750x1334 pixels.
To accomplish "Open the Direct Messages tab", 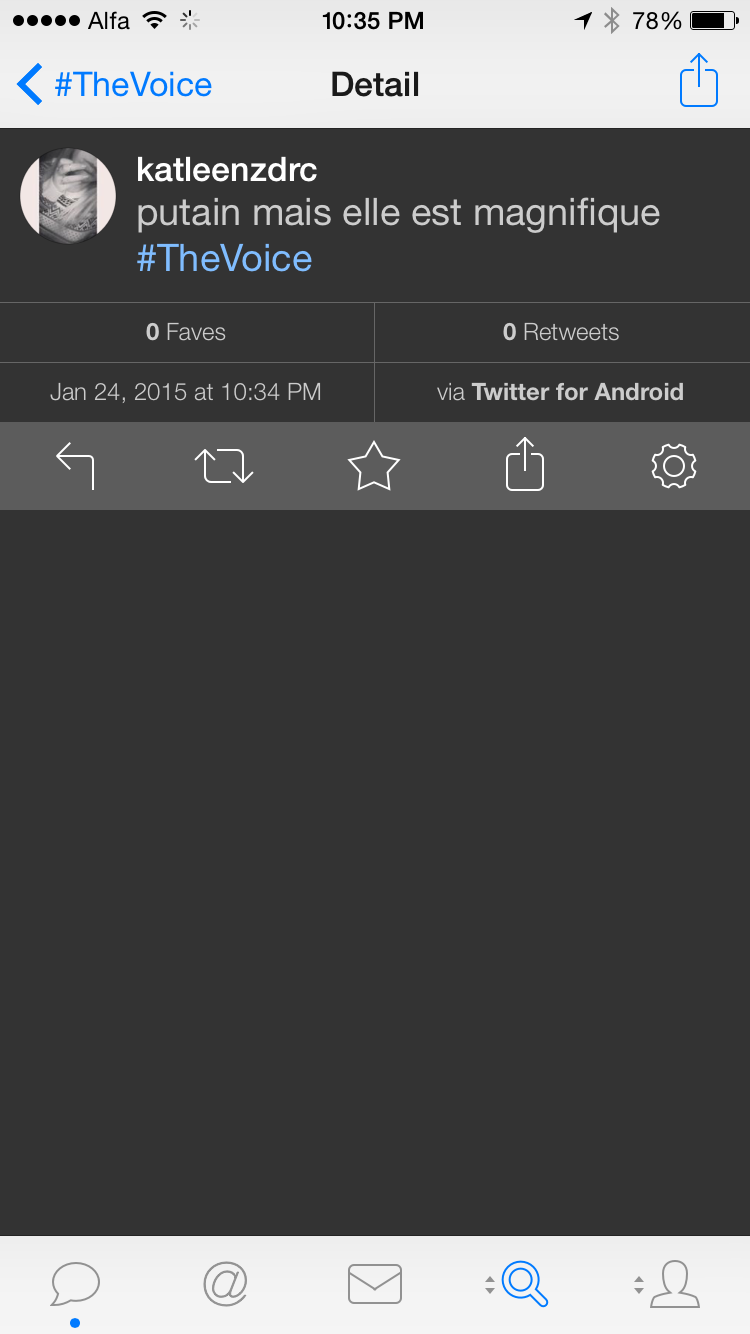I will pyautogui.click(x=375, y=1284).
